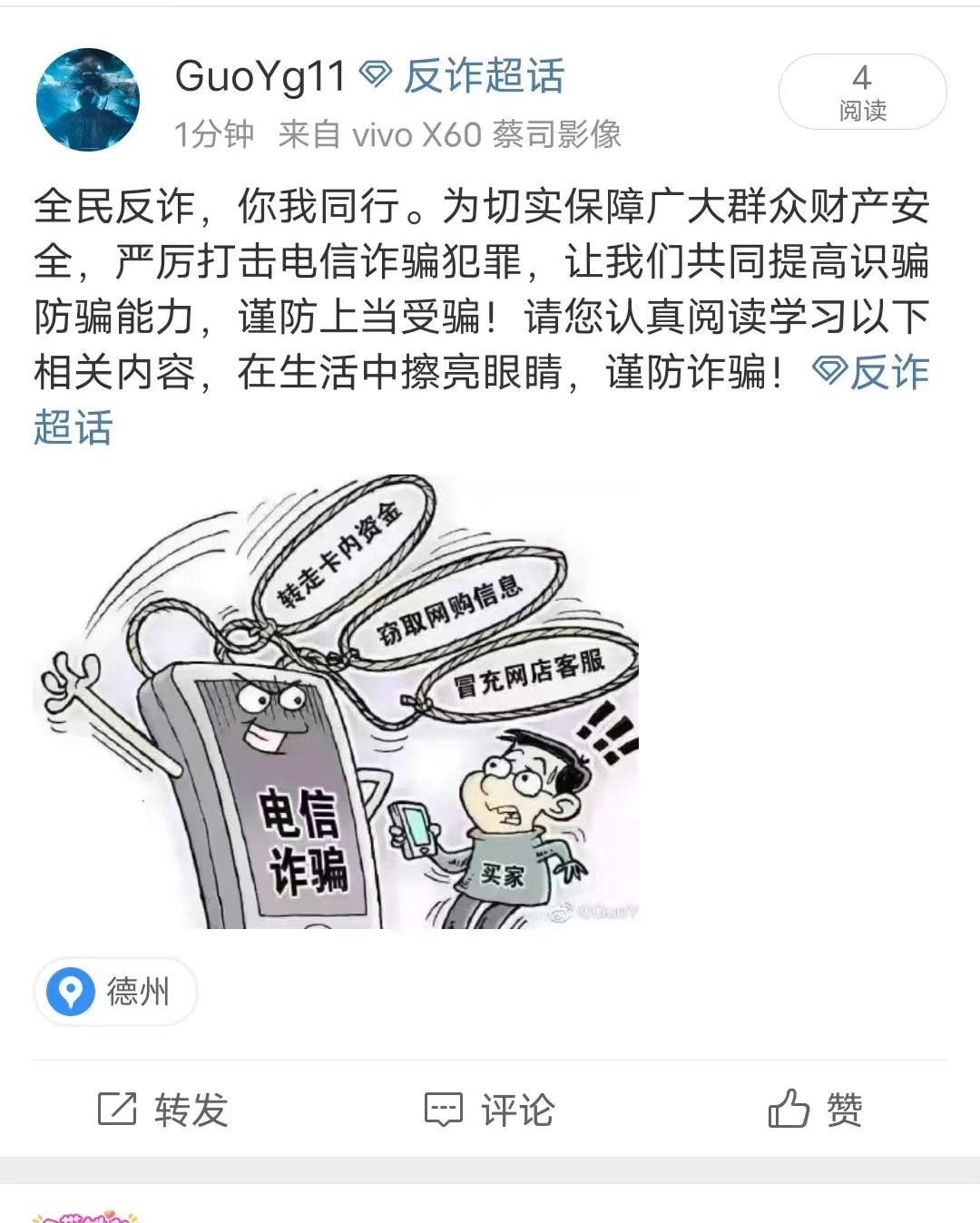Open comments with 评论

(x=490, y=1110)
